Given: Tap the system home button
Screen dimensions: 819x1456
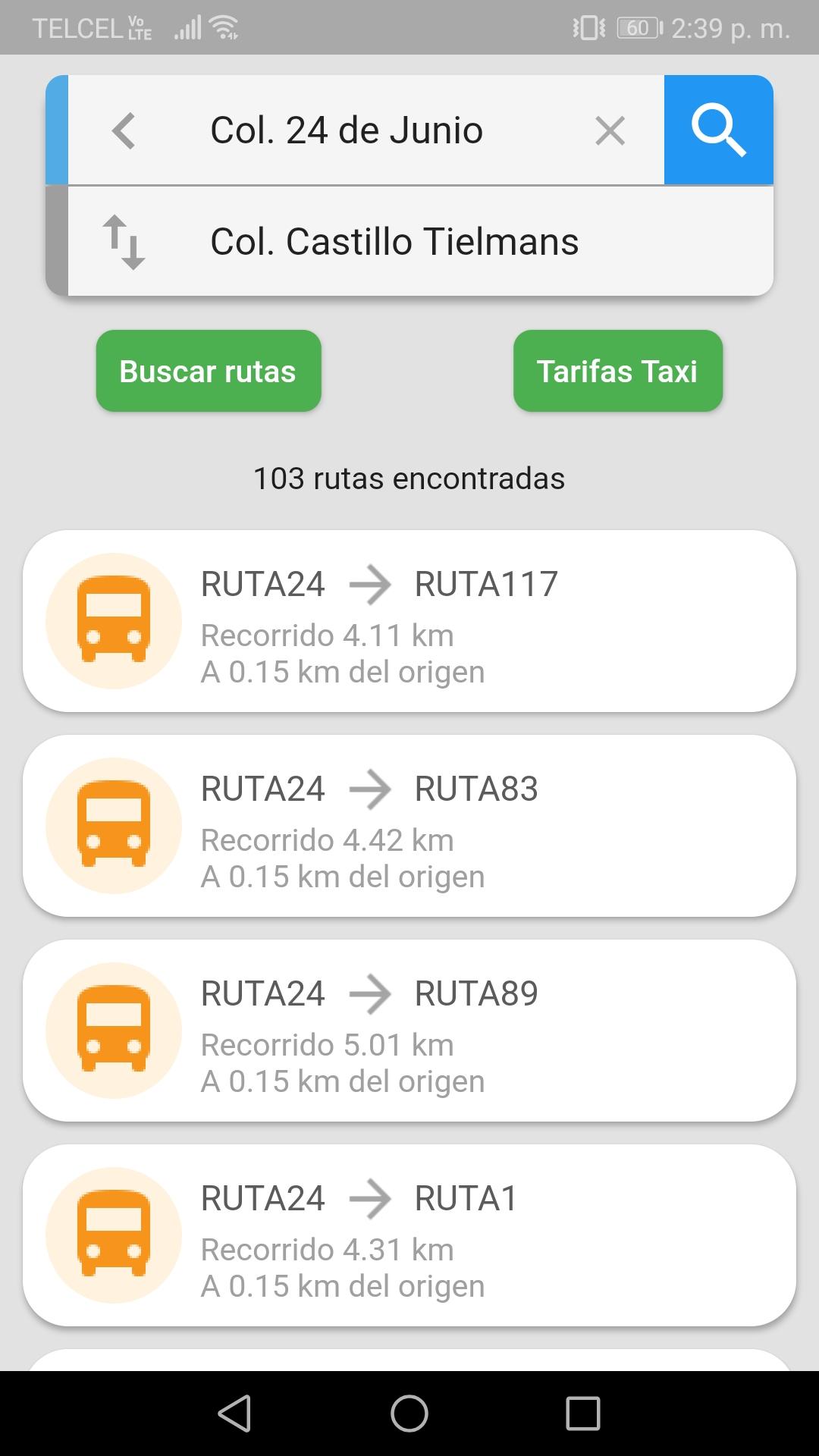Looking at the screenshot, I should [x=409, y=1414].
